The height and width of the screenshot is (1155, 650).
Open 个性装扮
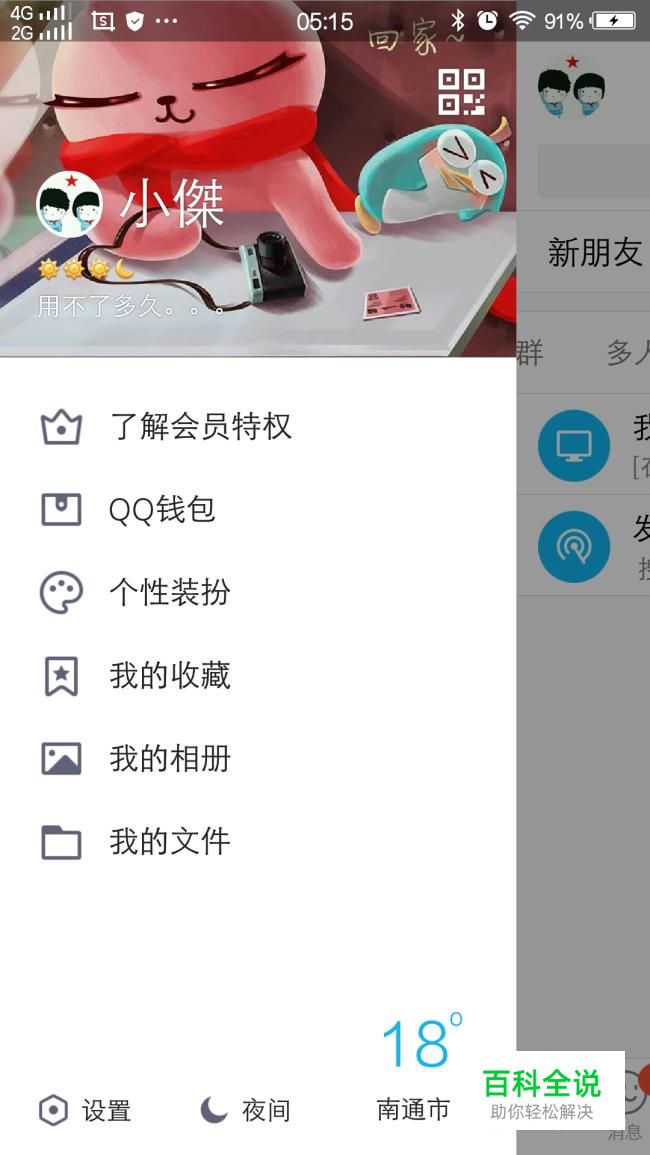[x=258, y=592]
